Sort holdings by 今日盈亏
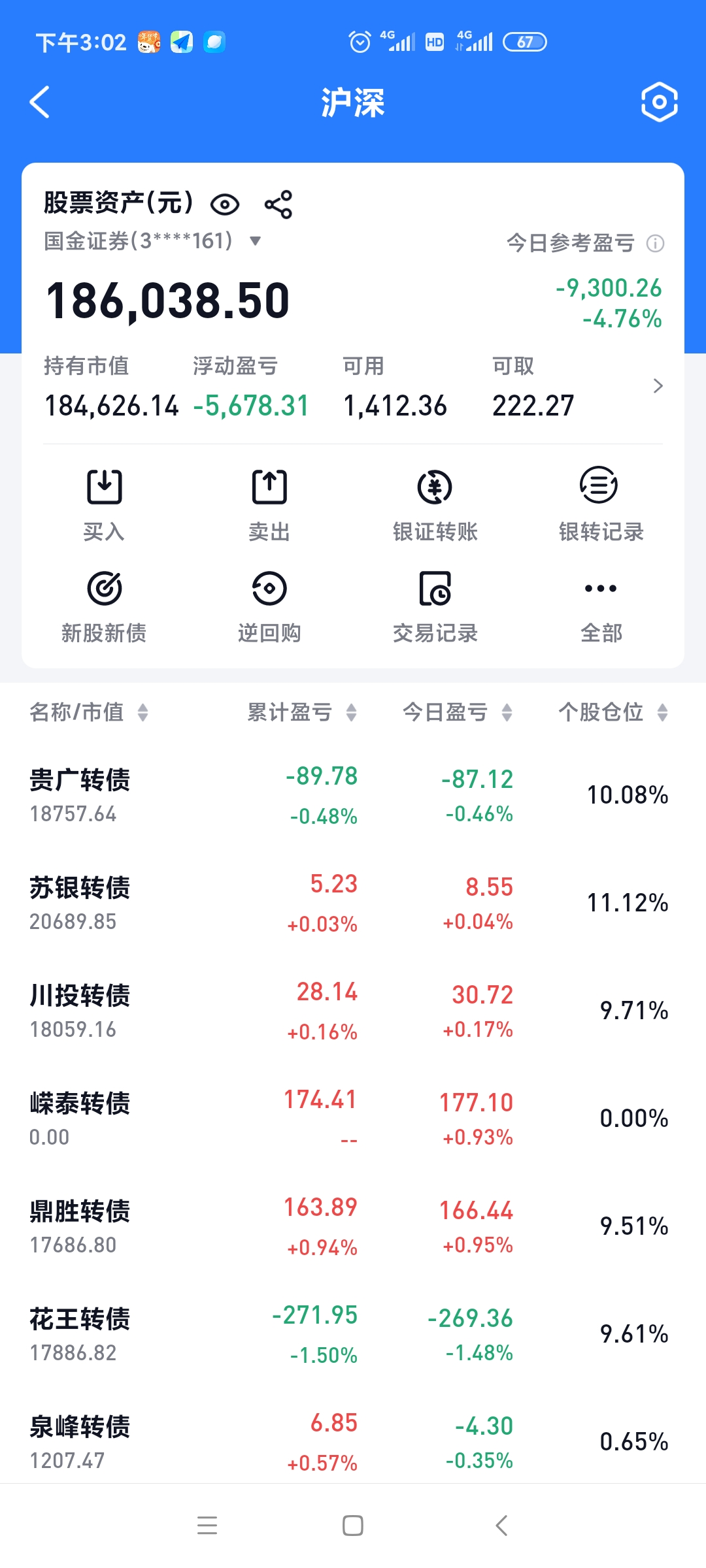This screenshot has width=706, height=1568. tap(457, 712)
